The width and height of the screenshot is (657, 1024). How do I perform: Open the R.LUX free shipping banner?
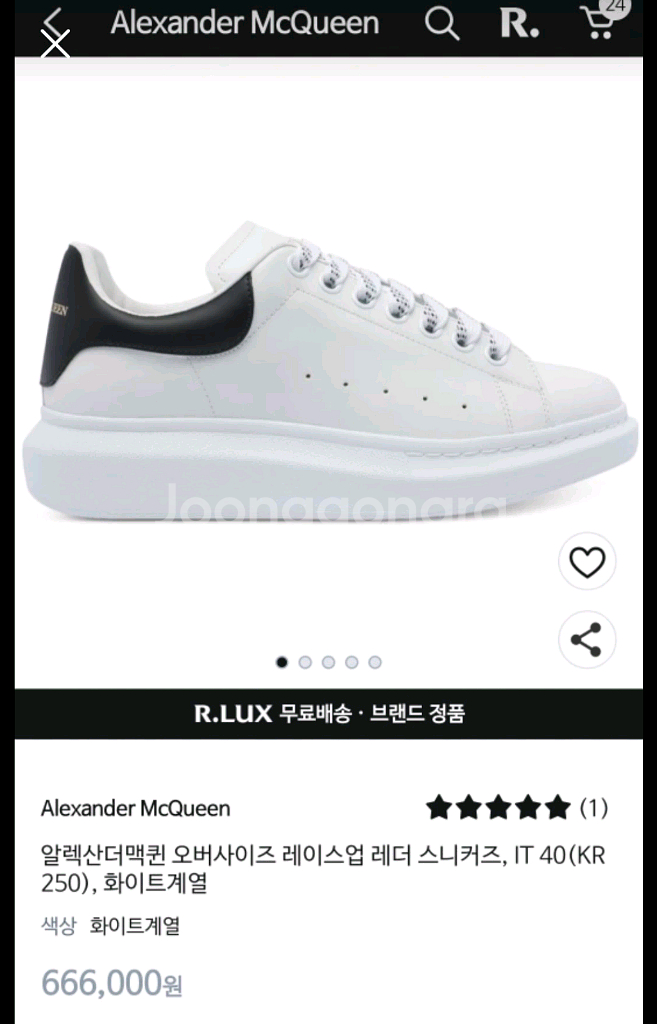[328, 713]
